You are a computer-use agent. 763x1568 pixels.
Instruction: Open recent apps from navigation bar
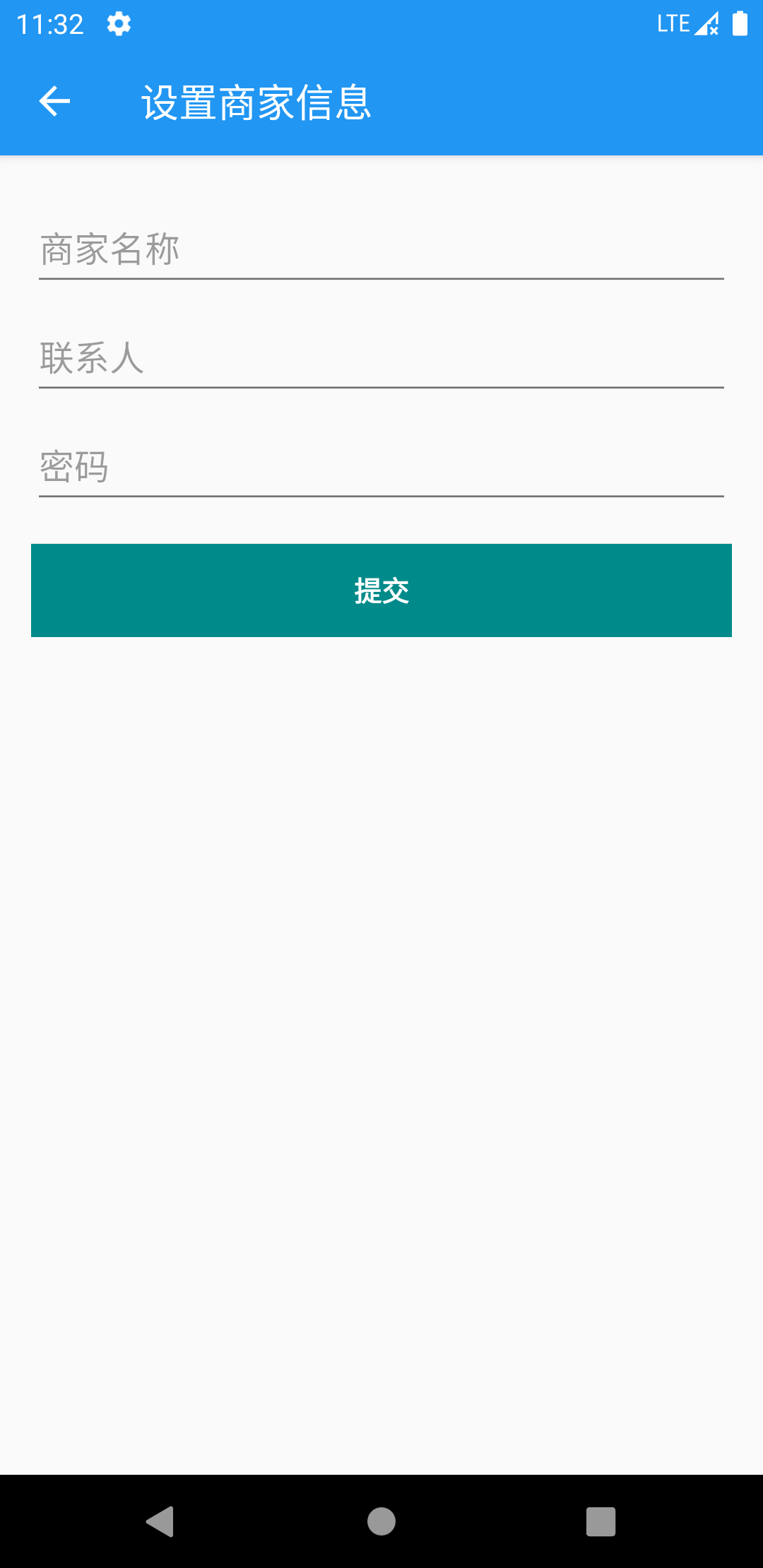tap(601, 1521)
